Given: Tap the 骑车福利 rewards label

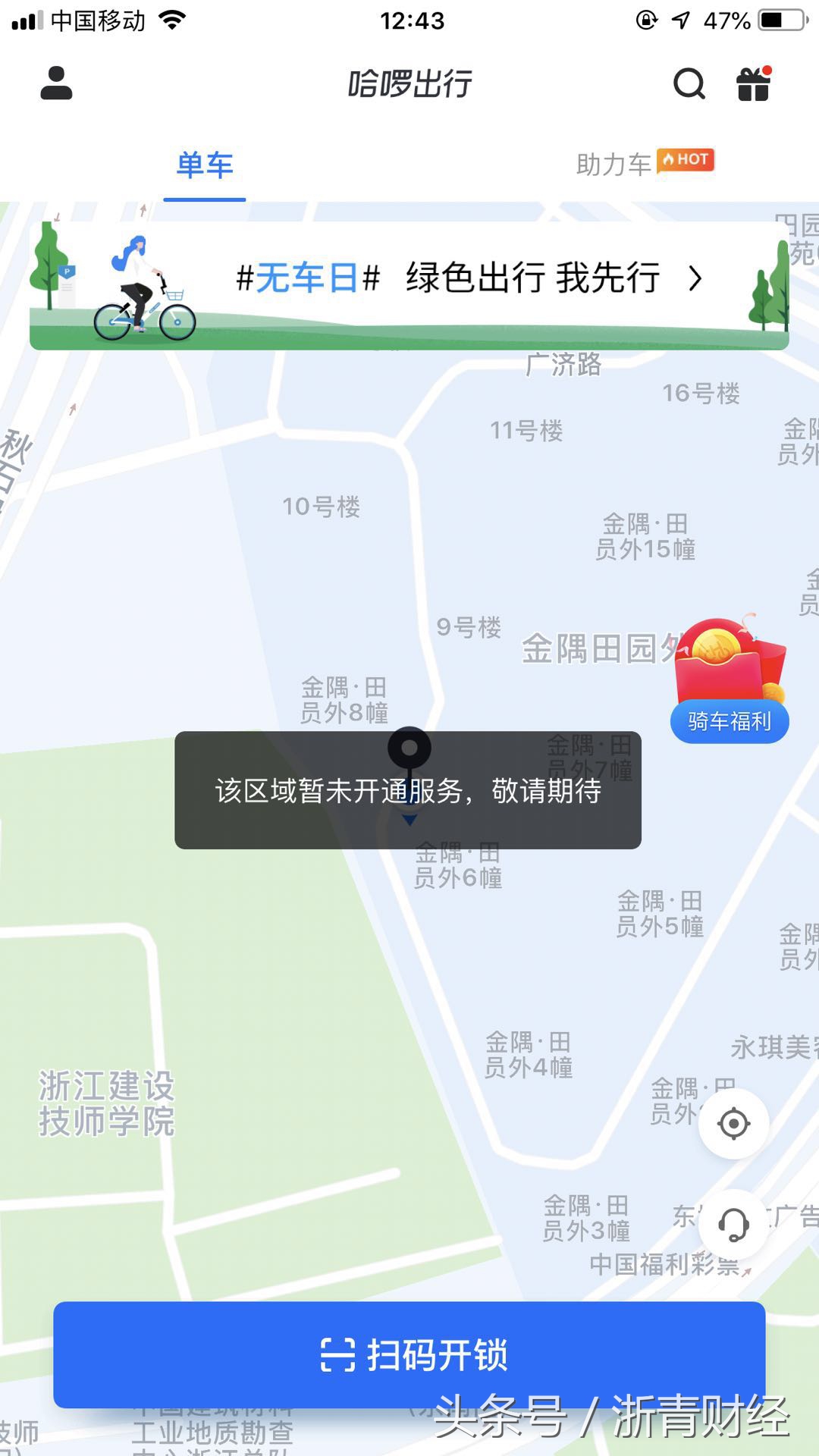Looking at the screenshot, I should click(x=730, y=723).
